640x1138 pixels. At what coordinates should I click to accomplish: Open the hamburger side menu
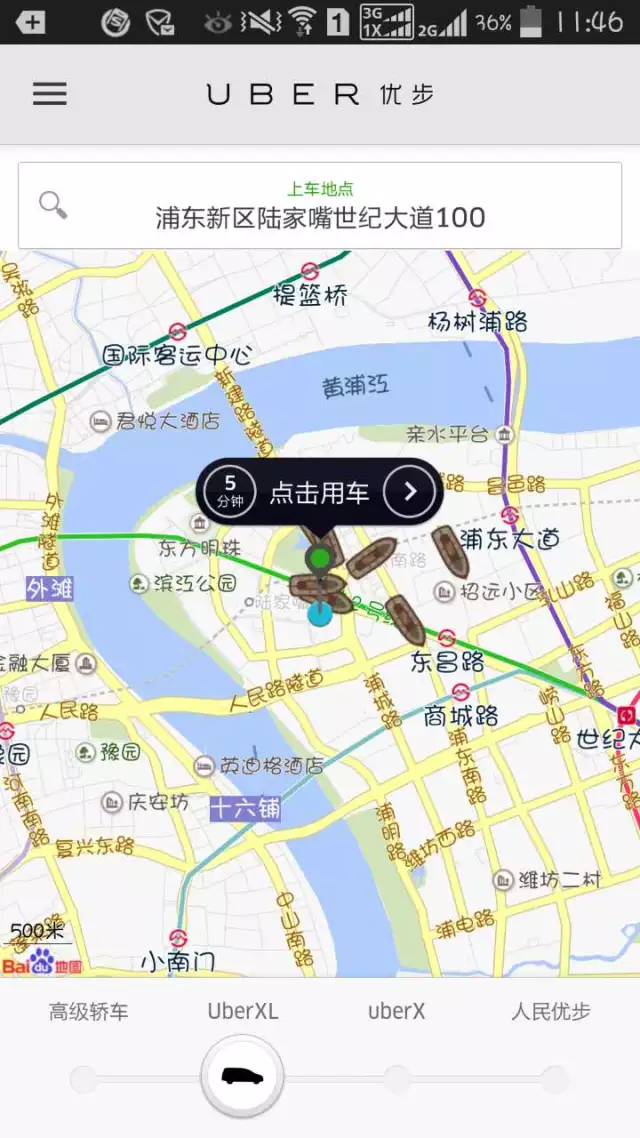coord(49,94)
